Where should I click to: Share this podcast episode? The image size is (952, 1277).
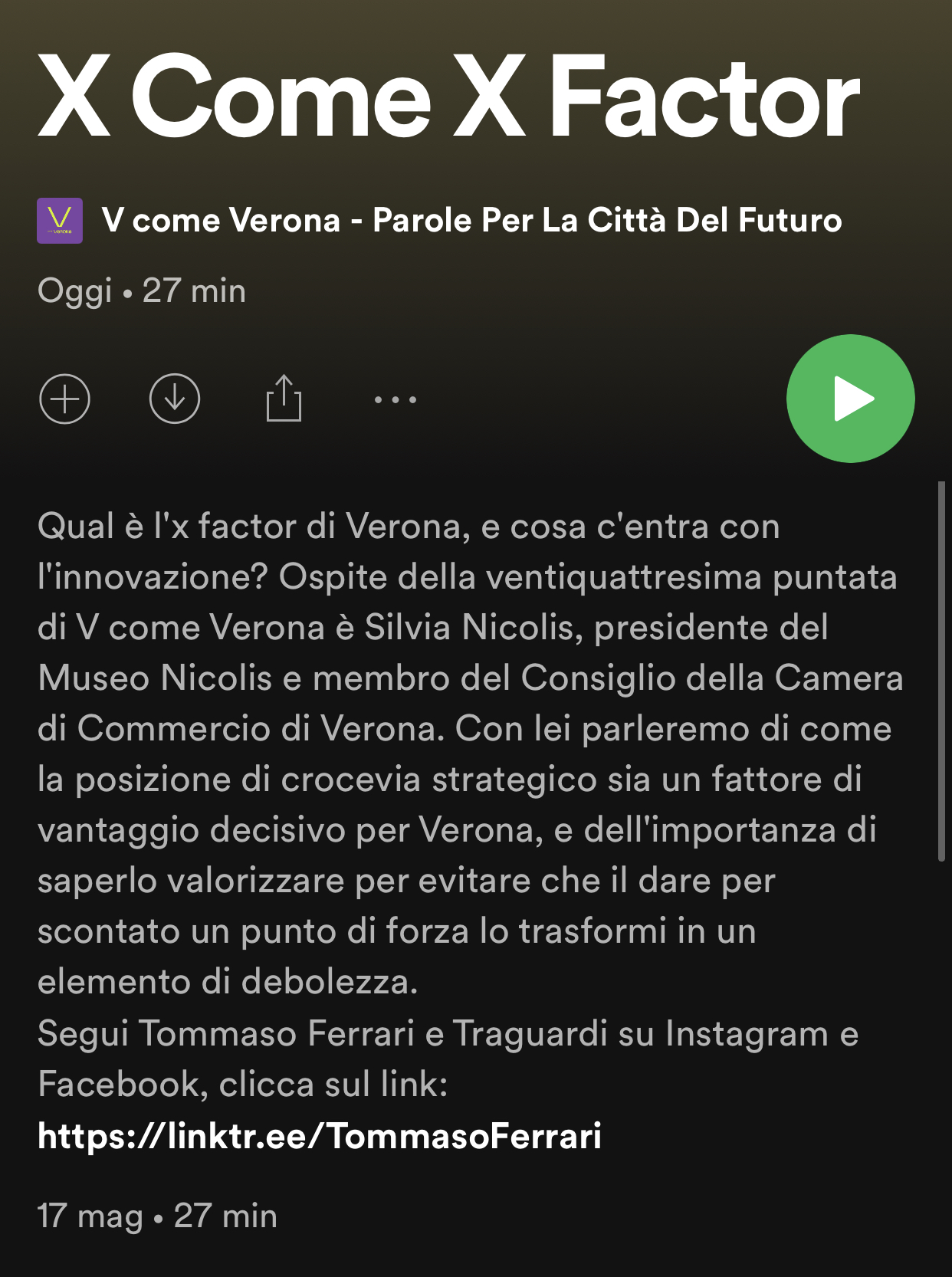pyautogui.click(x=284, y=399)
